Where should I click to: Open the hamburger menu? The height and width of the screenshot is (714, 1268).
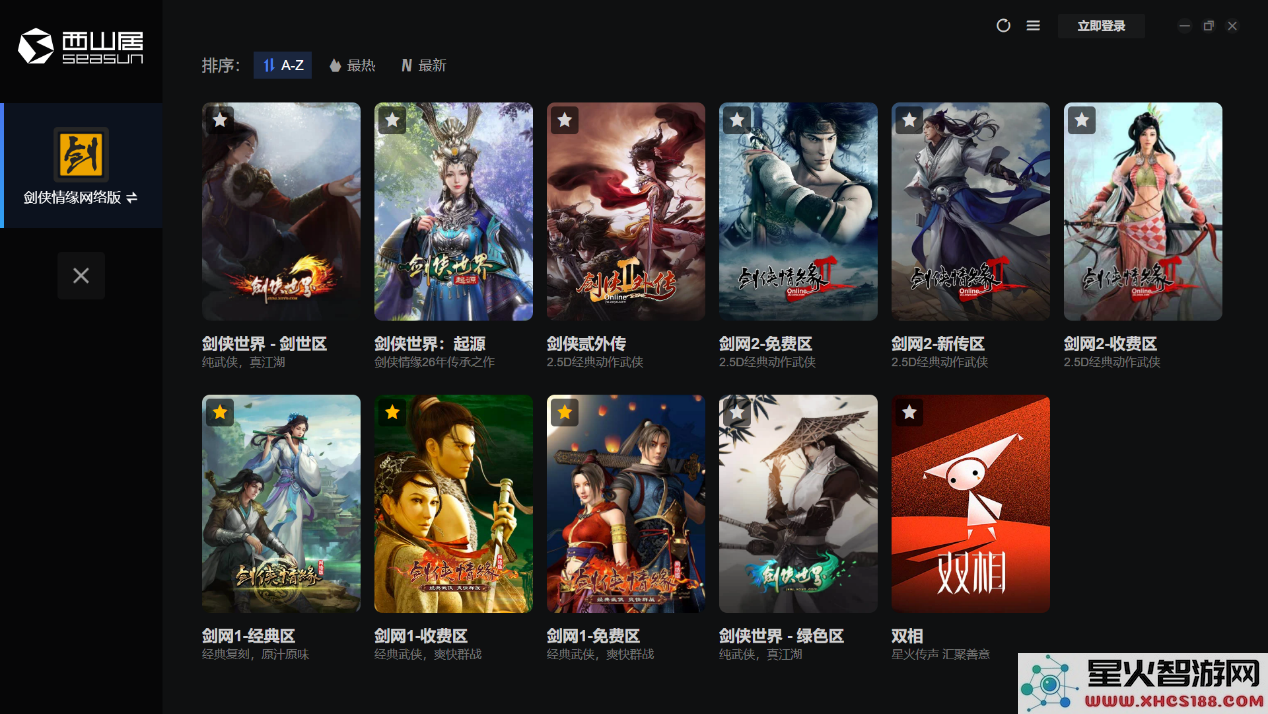[x=1033, y=26]
